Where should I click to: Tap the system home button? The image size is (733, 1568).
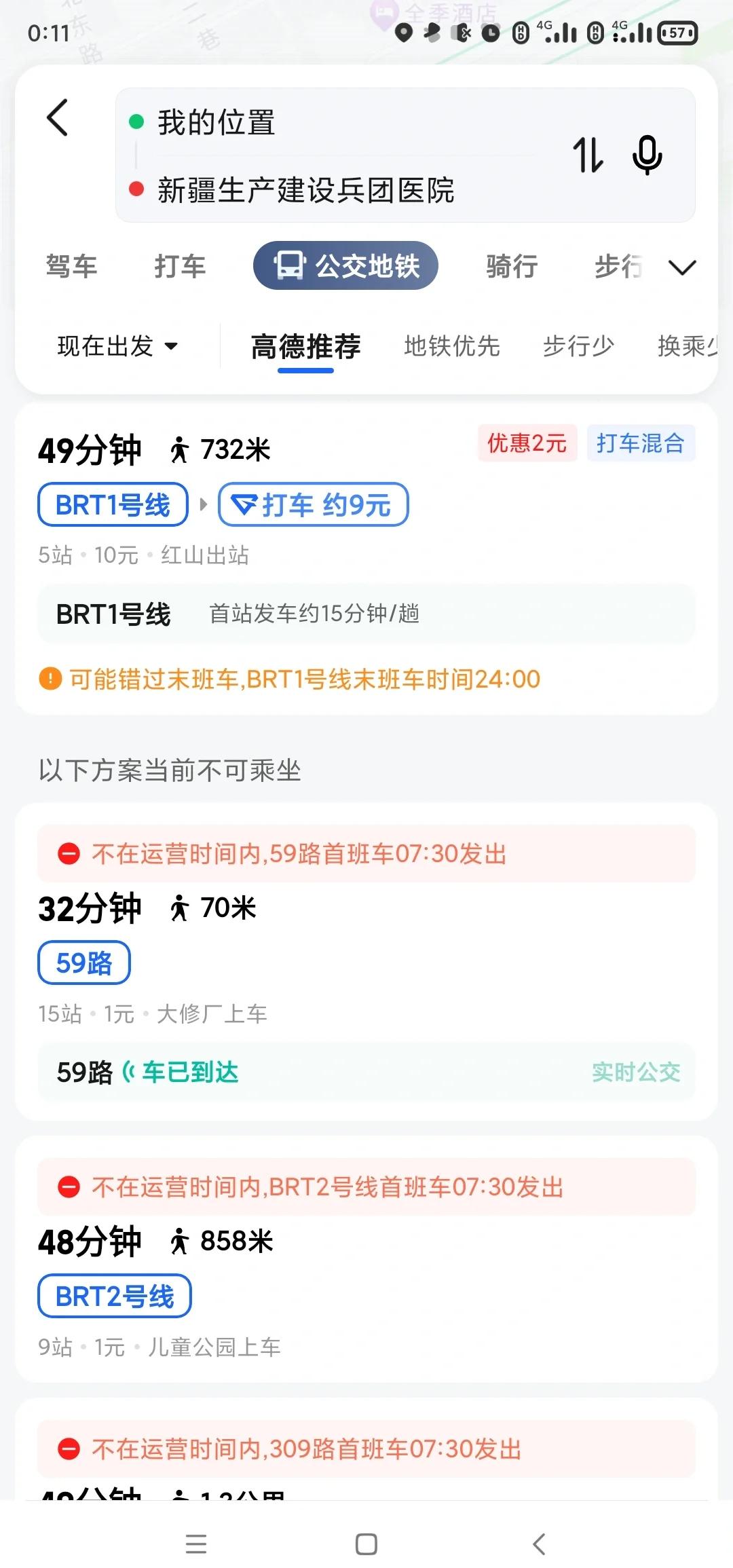pyautogui.click(x=366, y=1544)
